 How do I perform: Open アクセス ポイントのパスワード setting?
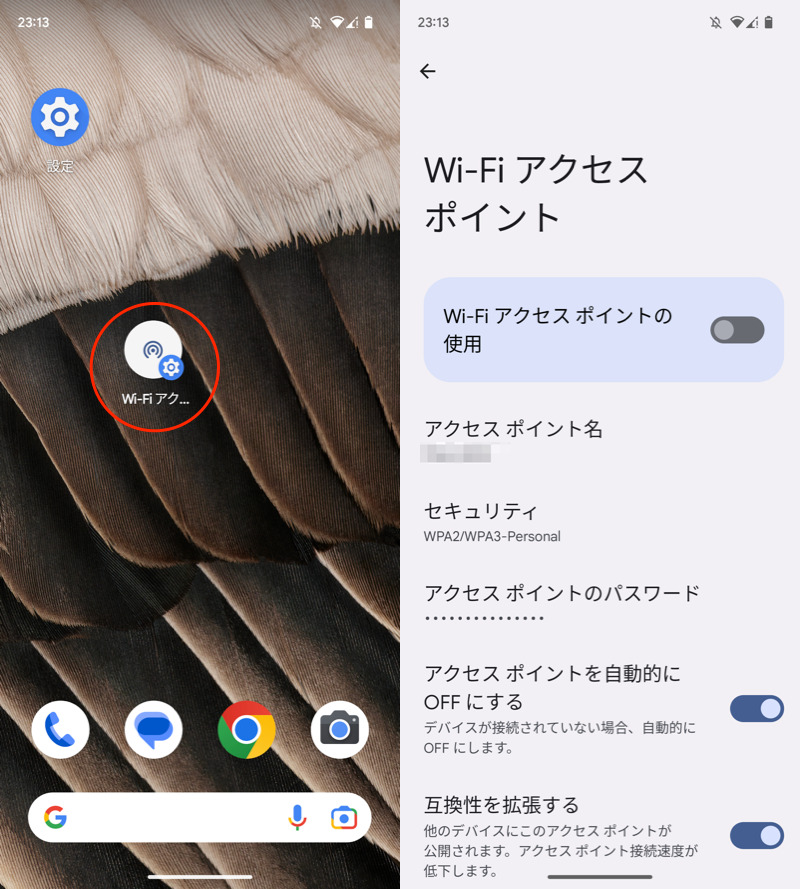coord(561,603)
